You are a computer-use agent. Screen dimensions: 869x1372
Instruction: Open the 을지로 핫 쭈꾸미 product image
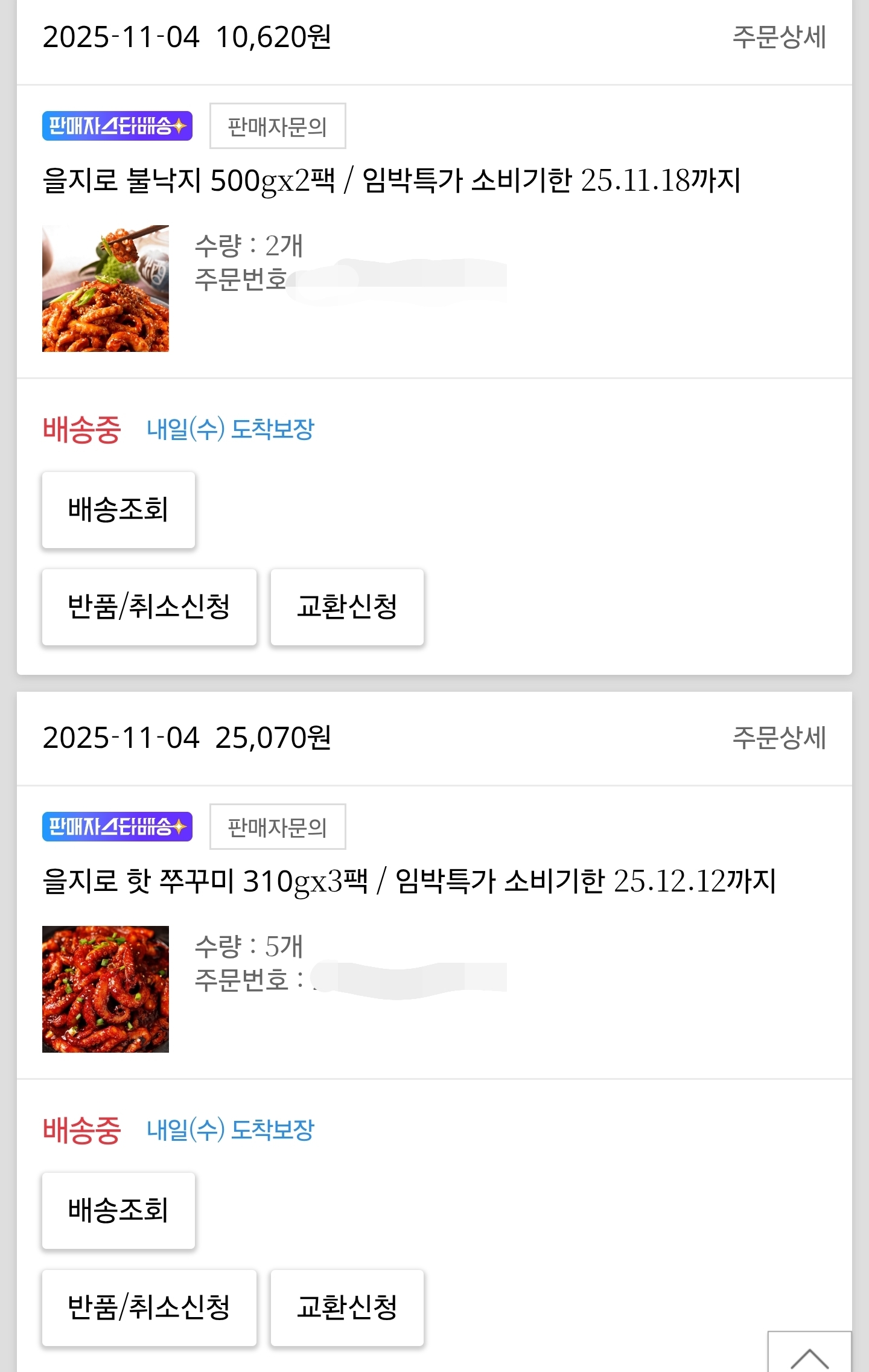click(x=106, y=989)
